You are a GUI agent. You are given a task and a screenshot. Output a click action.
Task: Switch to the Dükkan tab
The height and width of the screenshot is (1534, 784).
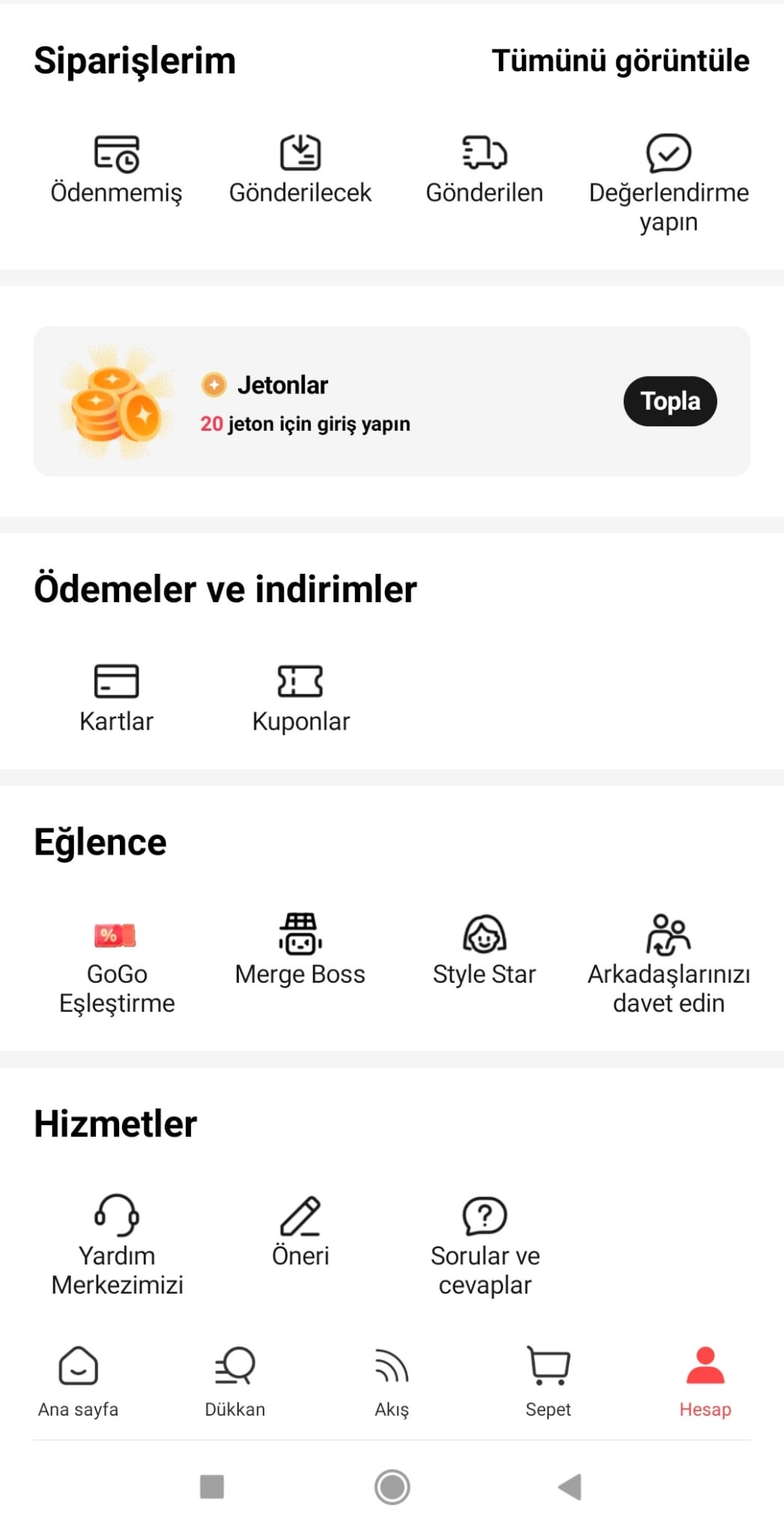(235, 1381)
